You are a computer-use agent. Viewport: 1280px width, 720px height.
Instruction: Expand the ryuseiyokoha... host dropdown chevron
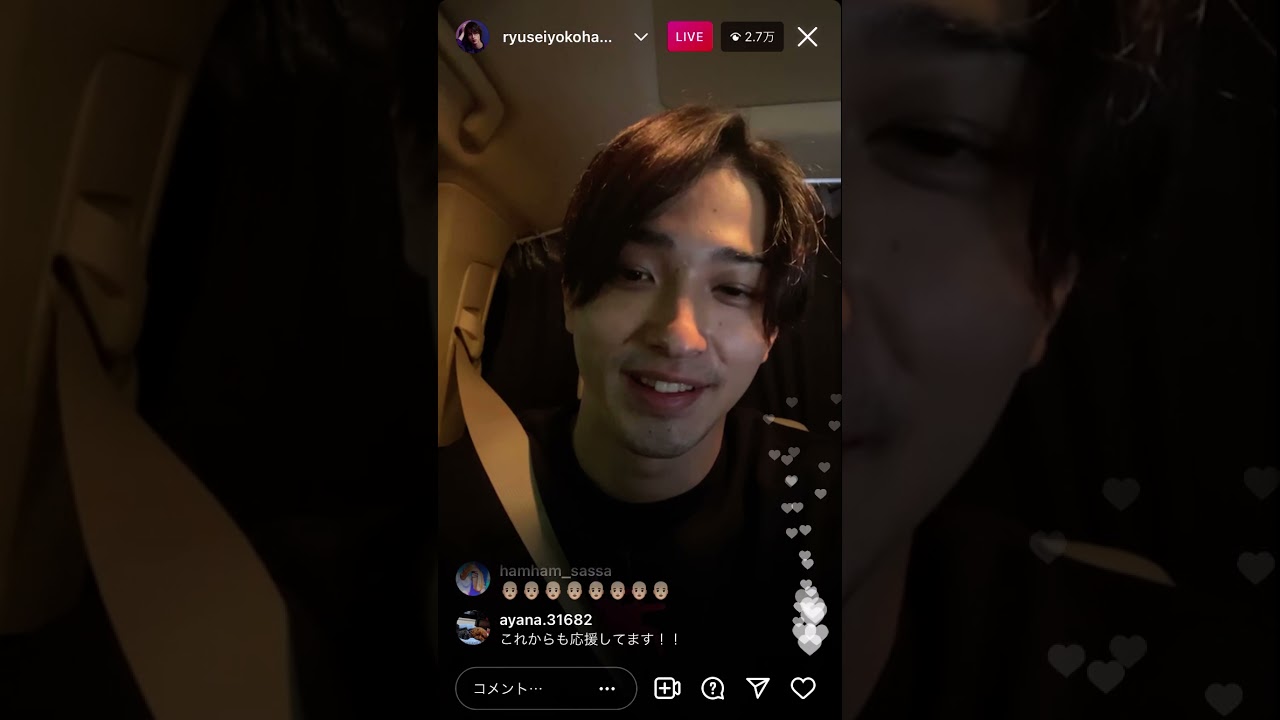(x=641, y=37)
